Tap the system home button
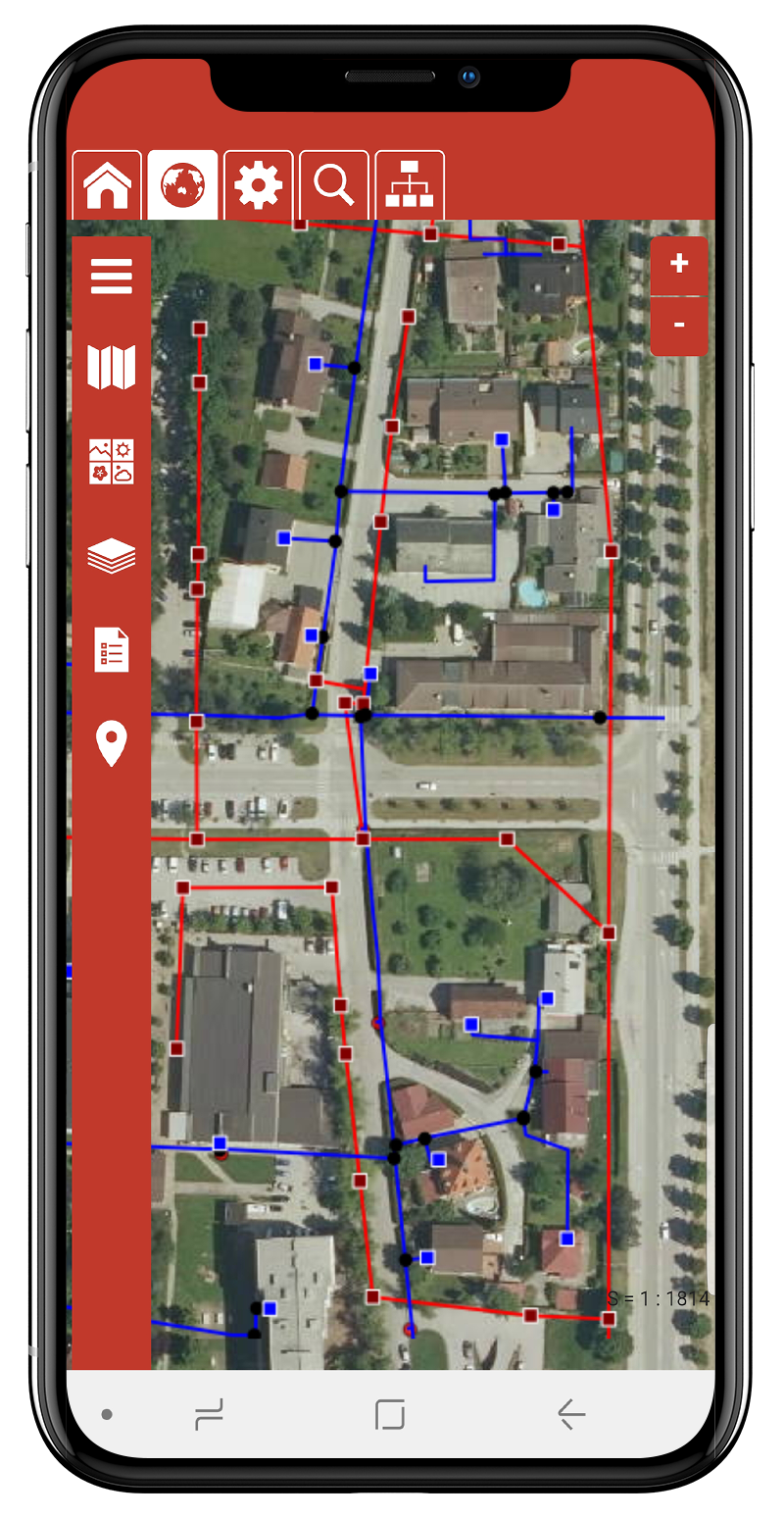784x1518 pixels. (390, 1414)
